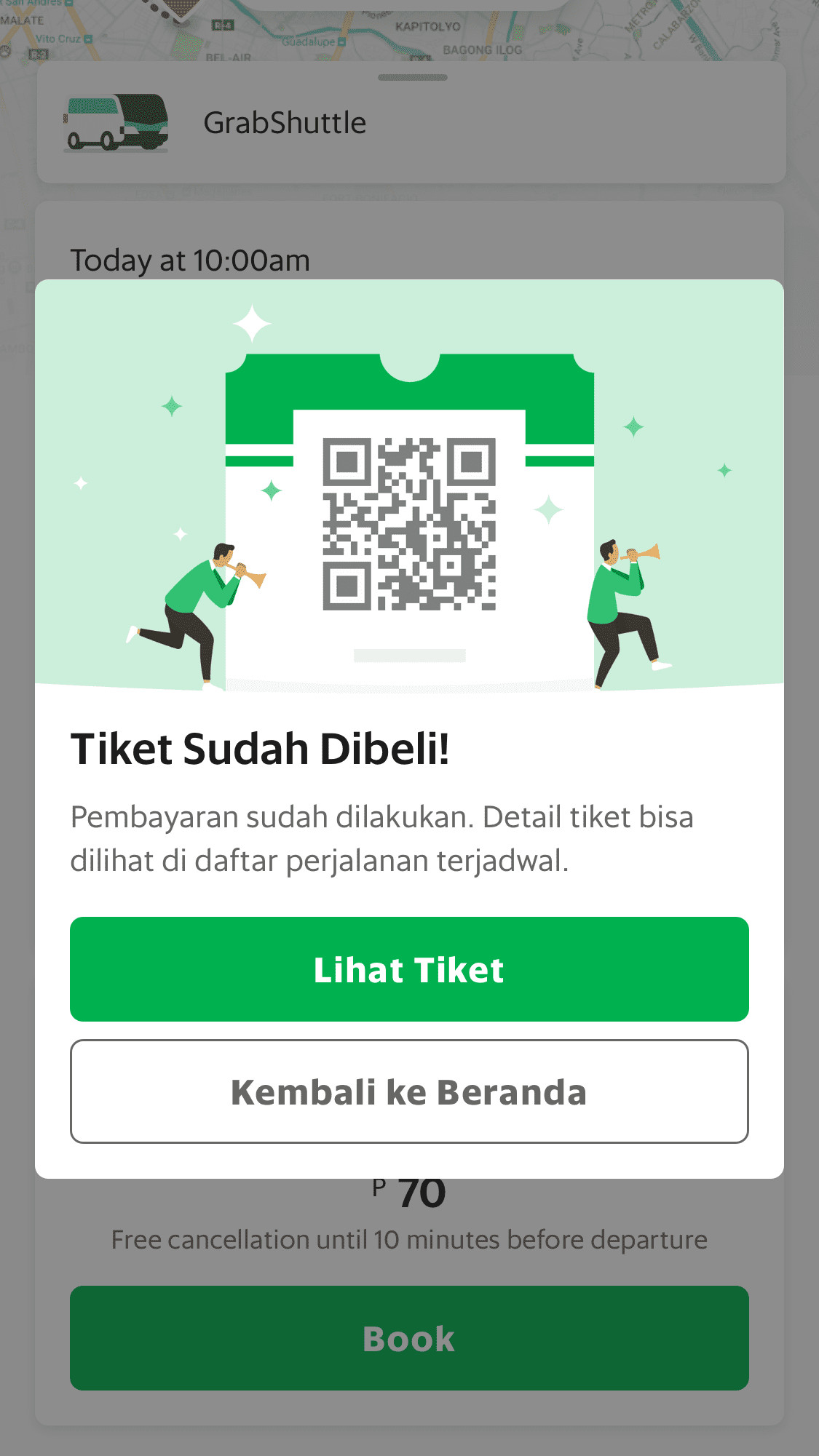Select Kembali ke Beranda
This screenshot has width=819, height=1456.
tap(410, 1091)
